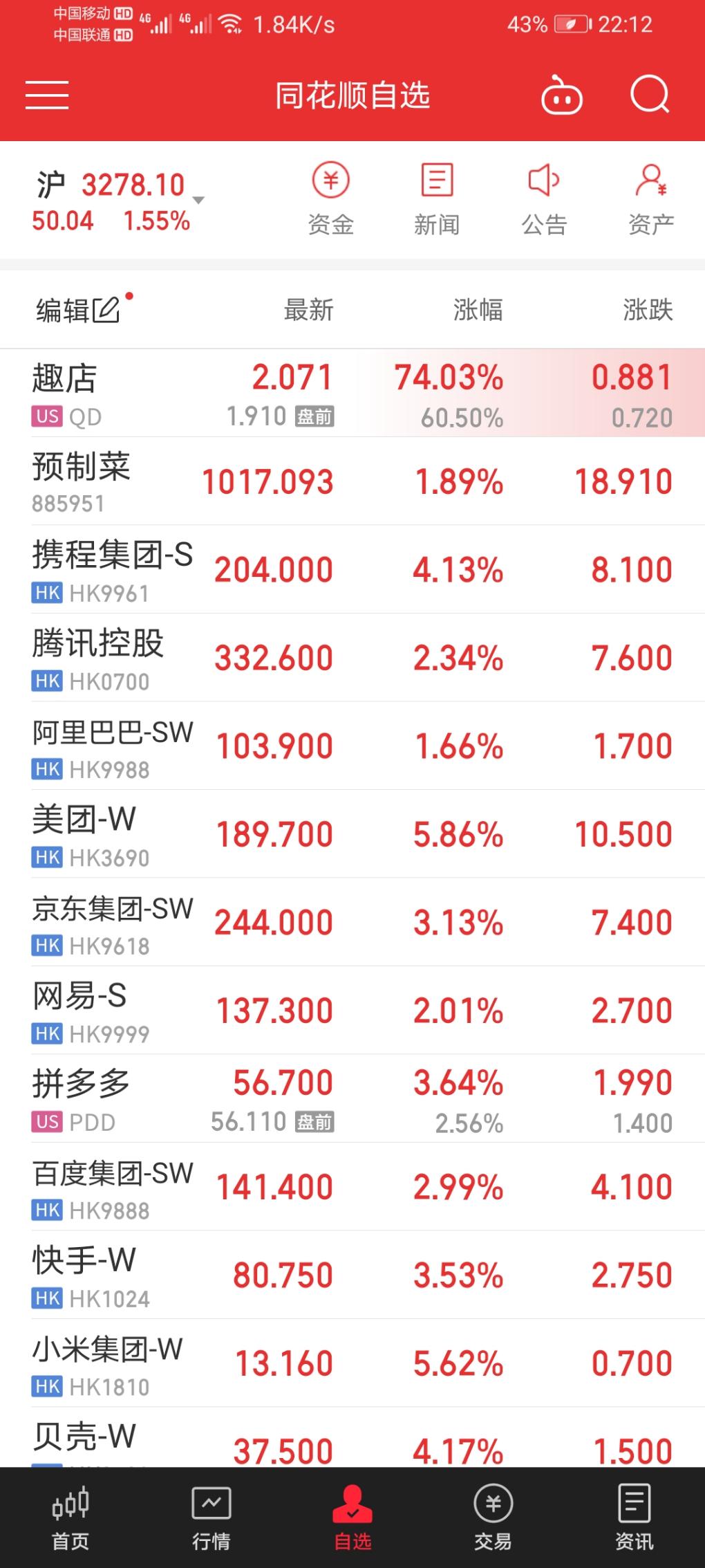Switch to 资讯 tab
Viewport: 705px width, 1568px height.
click(634, 1518)
